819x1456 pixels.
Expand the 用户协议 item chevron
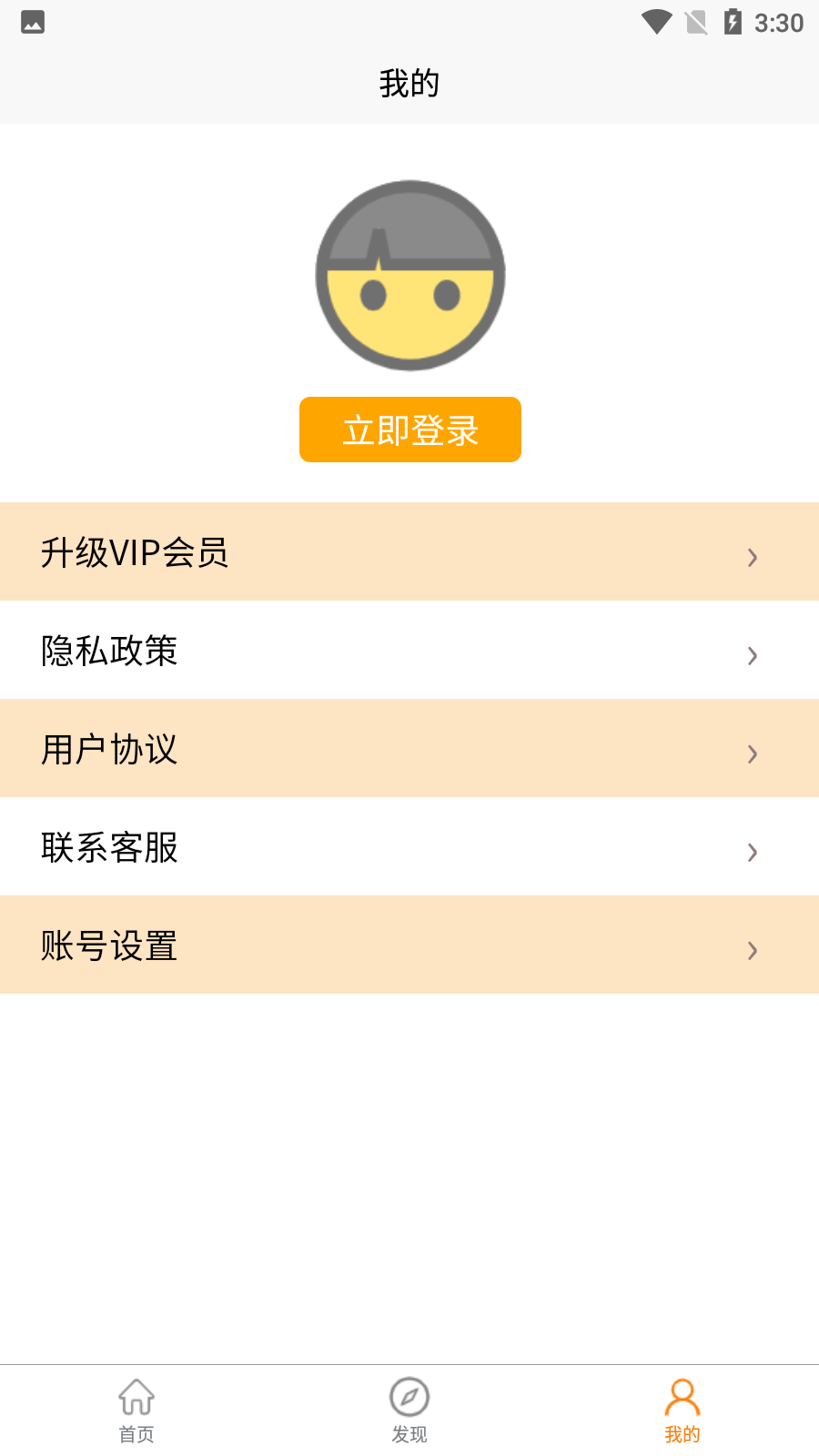coord(752,753)
